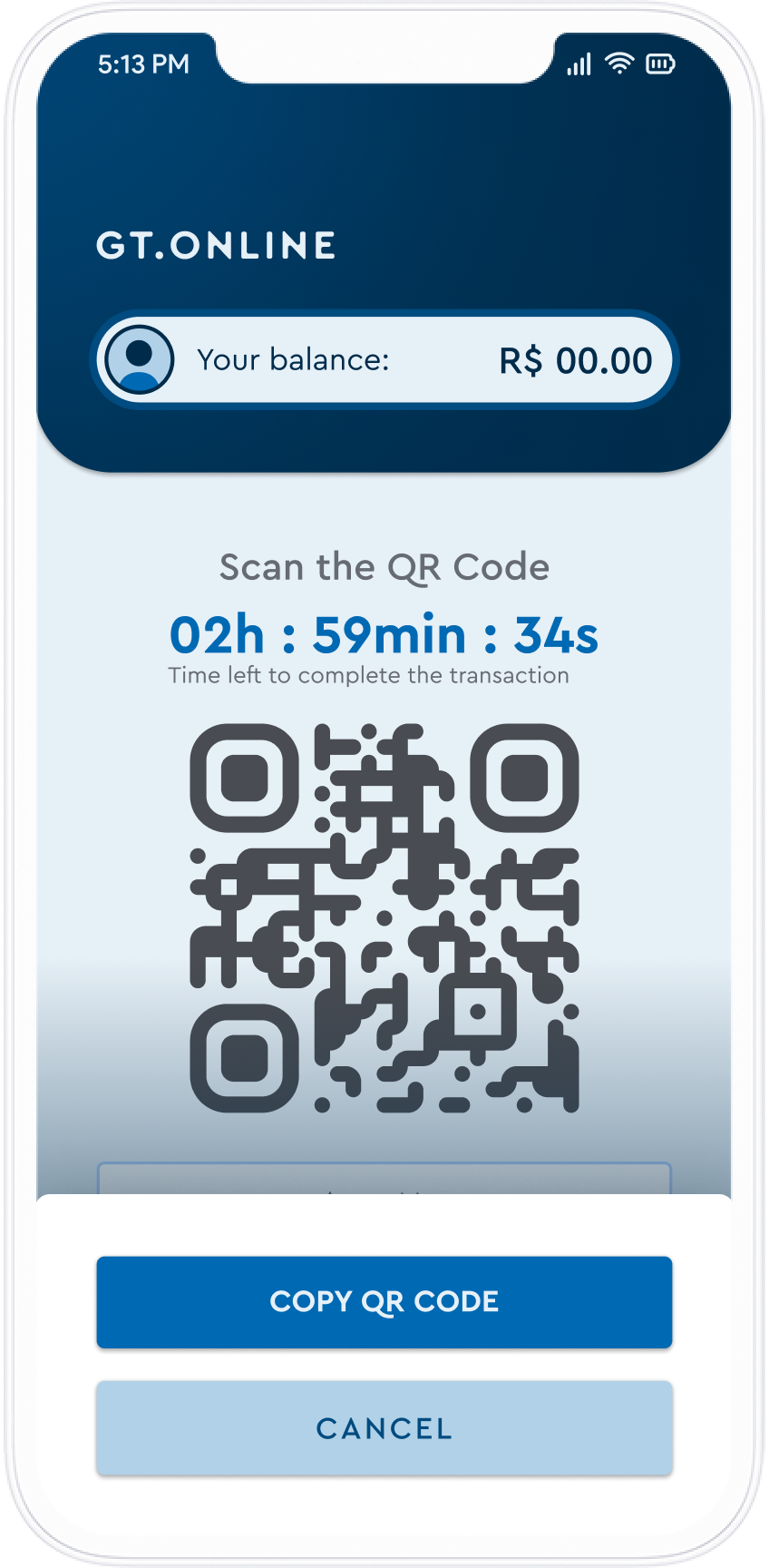769x1568 pixels.
Task: Cancel the QR code transaction
Action: point(384,1428)
